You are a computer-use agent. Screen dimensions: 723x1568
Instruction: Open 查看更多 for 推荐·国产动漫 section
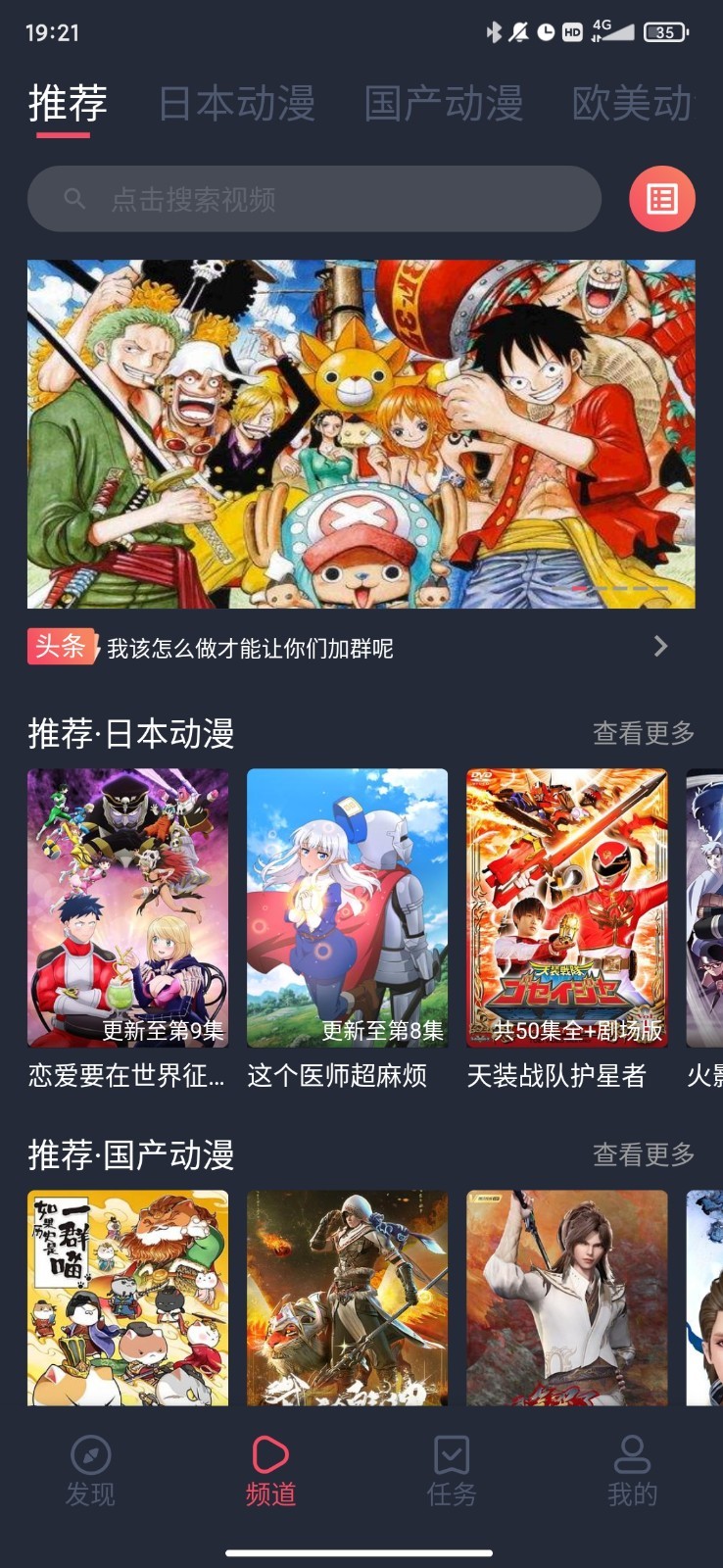pos(644,1154)
